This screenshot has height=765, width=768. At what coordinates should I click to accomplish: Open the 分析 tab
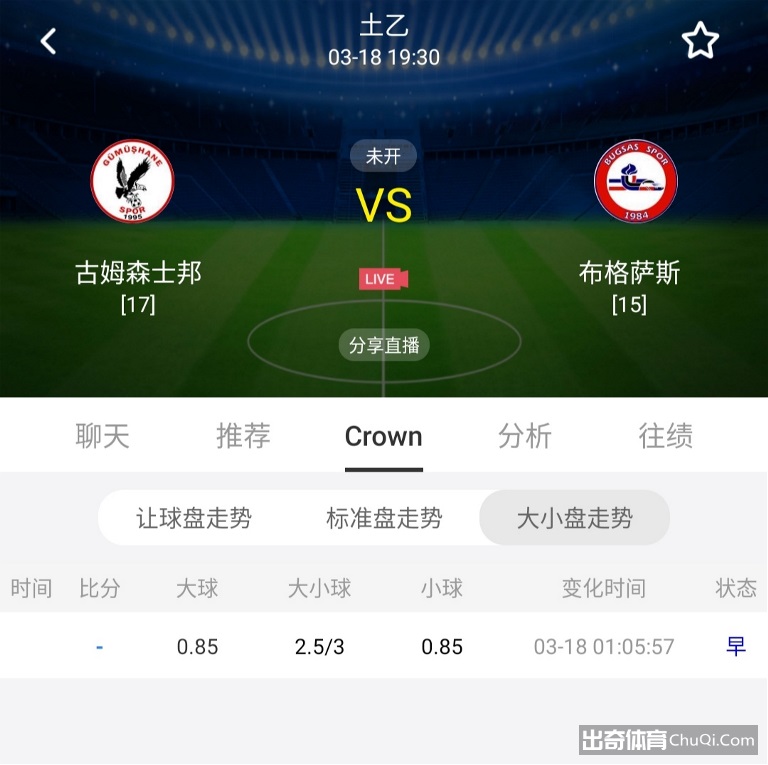[525, 436]
